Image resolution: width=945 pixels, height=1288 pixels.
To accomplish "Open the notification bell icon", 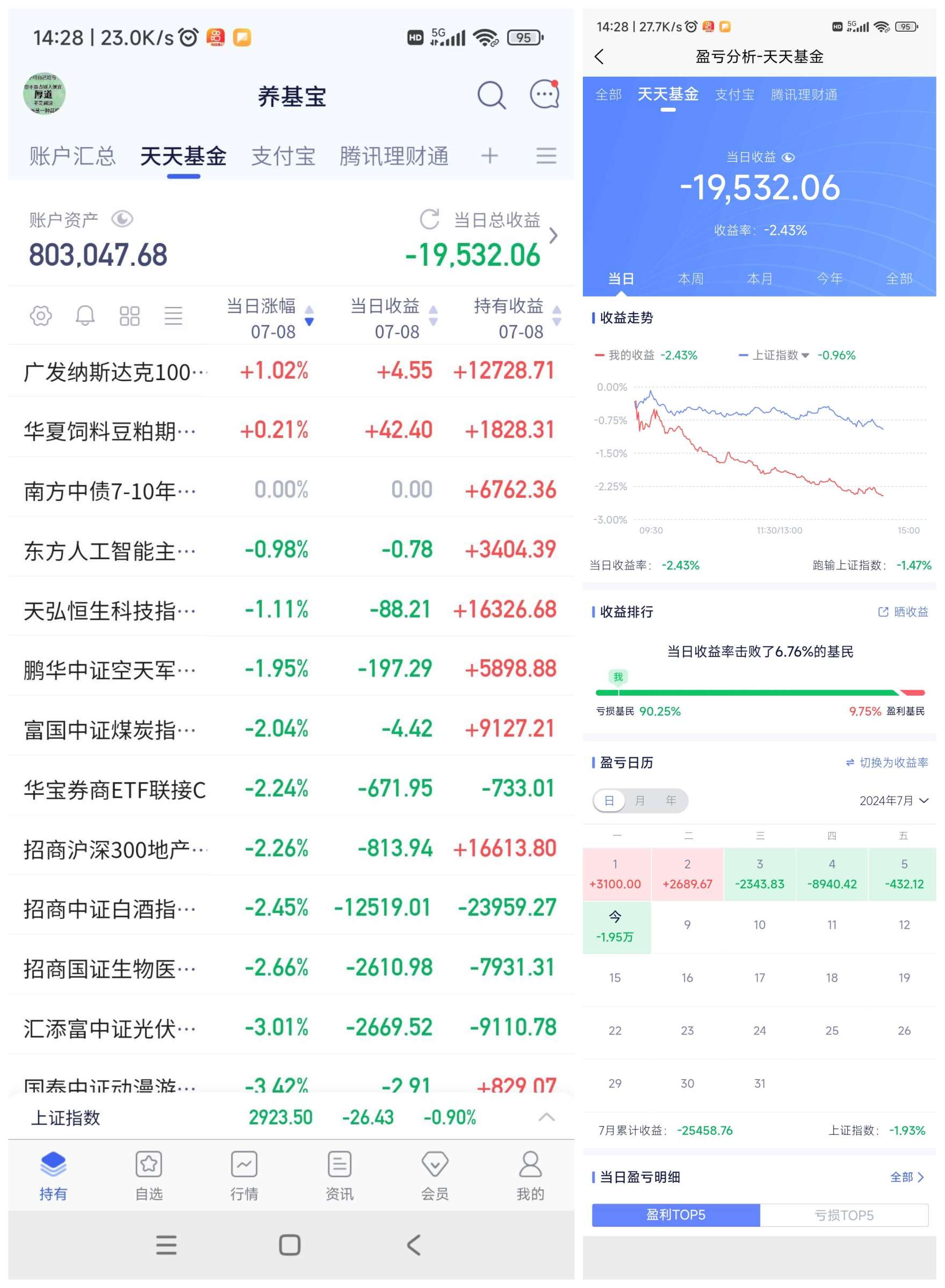I will tap(85, 316).
